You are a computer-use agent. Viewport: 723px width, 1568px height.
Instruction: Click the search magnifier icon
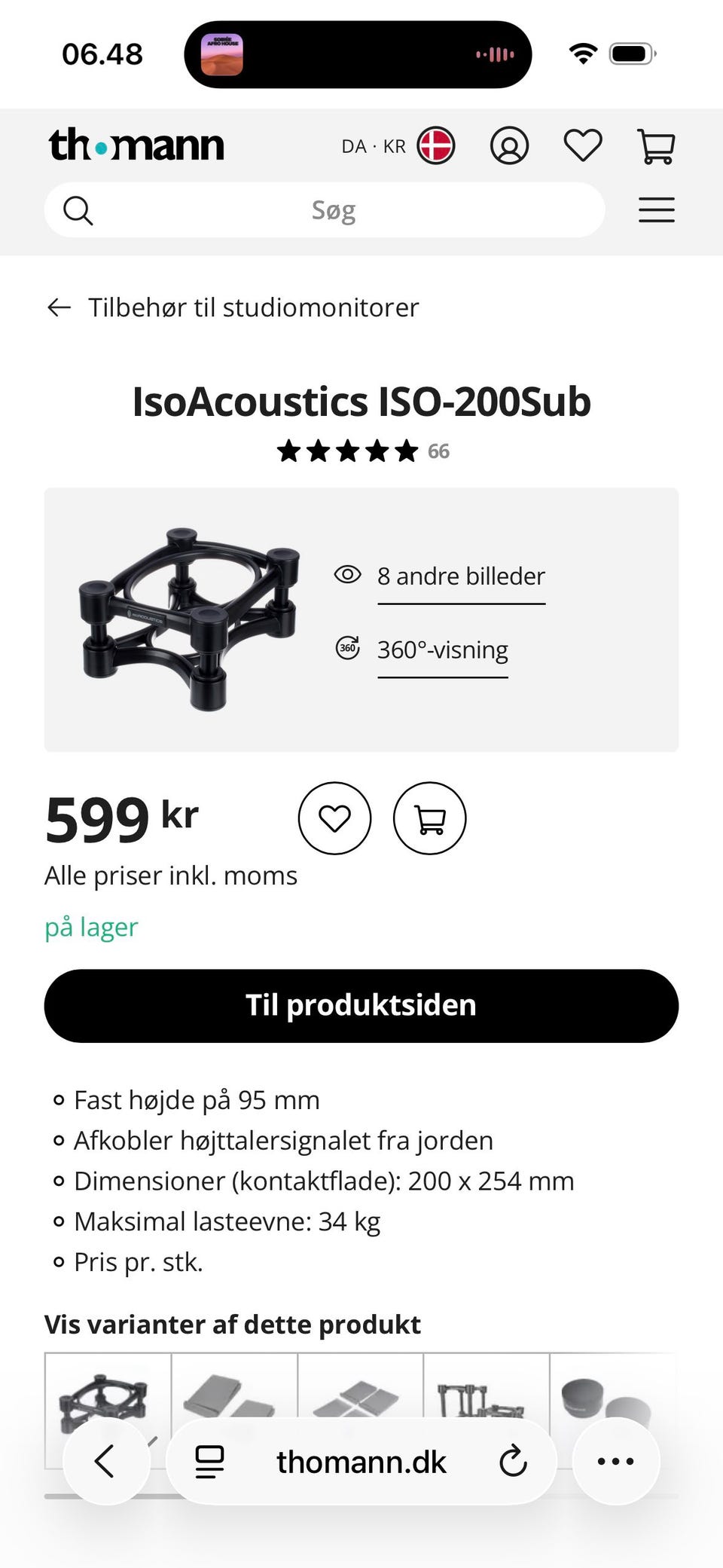78,209
